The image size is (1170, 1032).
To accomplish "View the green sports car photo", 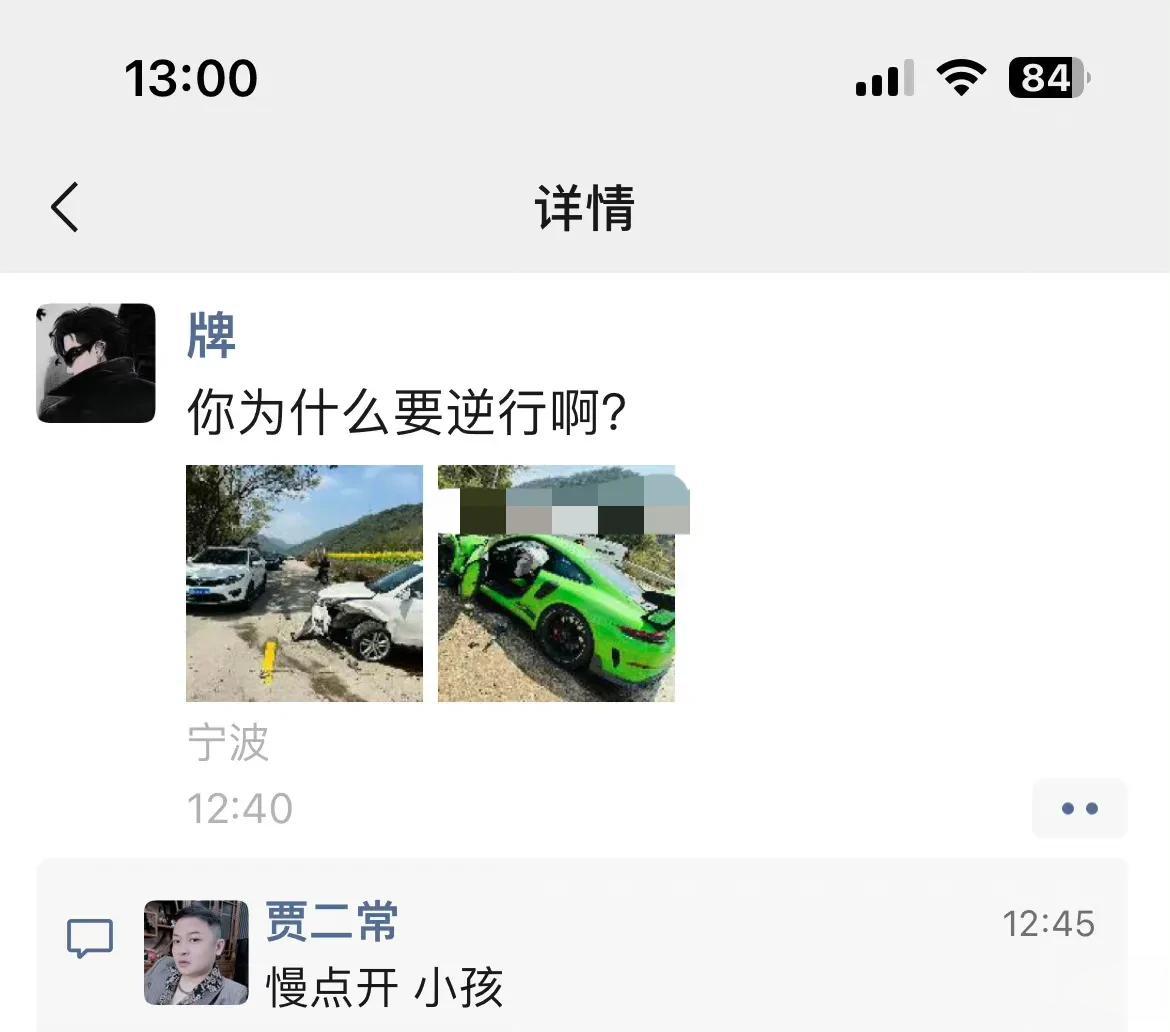I will tap(556, 583).
